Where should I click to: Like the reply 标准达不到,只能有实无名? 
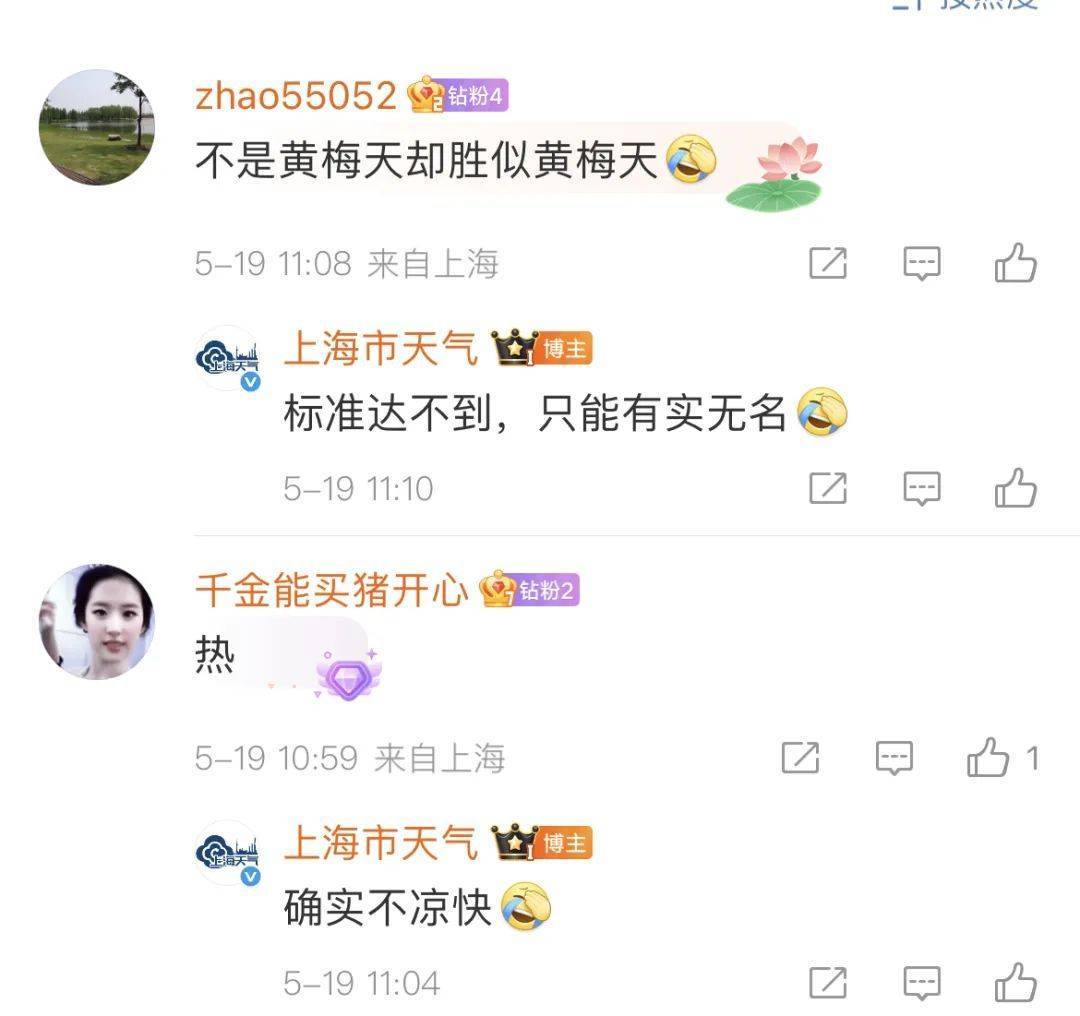1015,488
